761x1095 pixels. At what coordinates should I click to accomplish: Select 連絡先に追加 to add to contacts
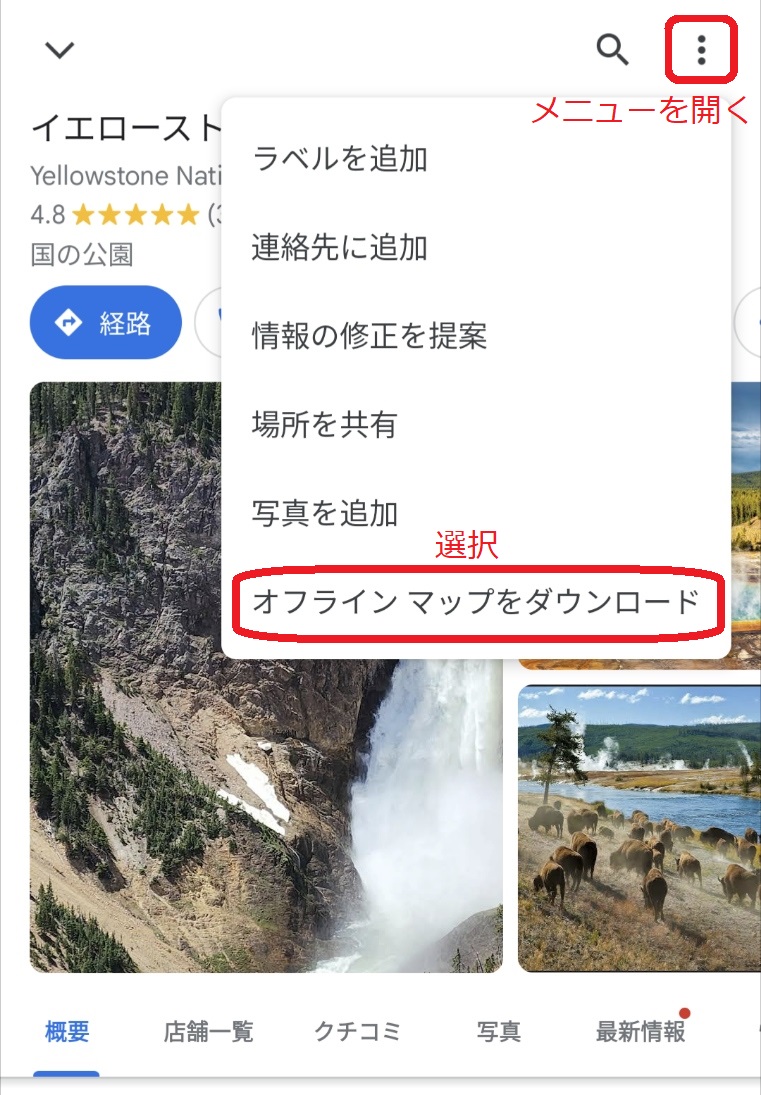(x=337, y=247)
